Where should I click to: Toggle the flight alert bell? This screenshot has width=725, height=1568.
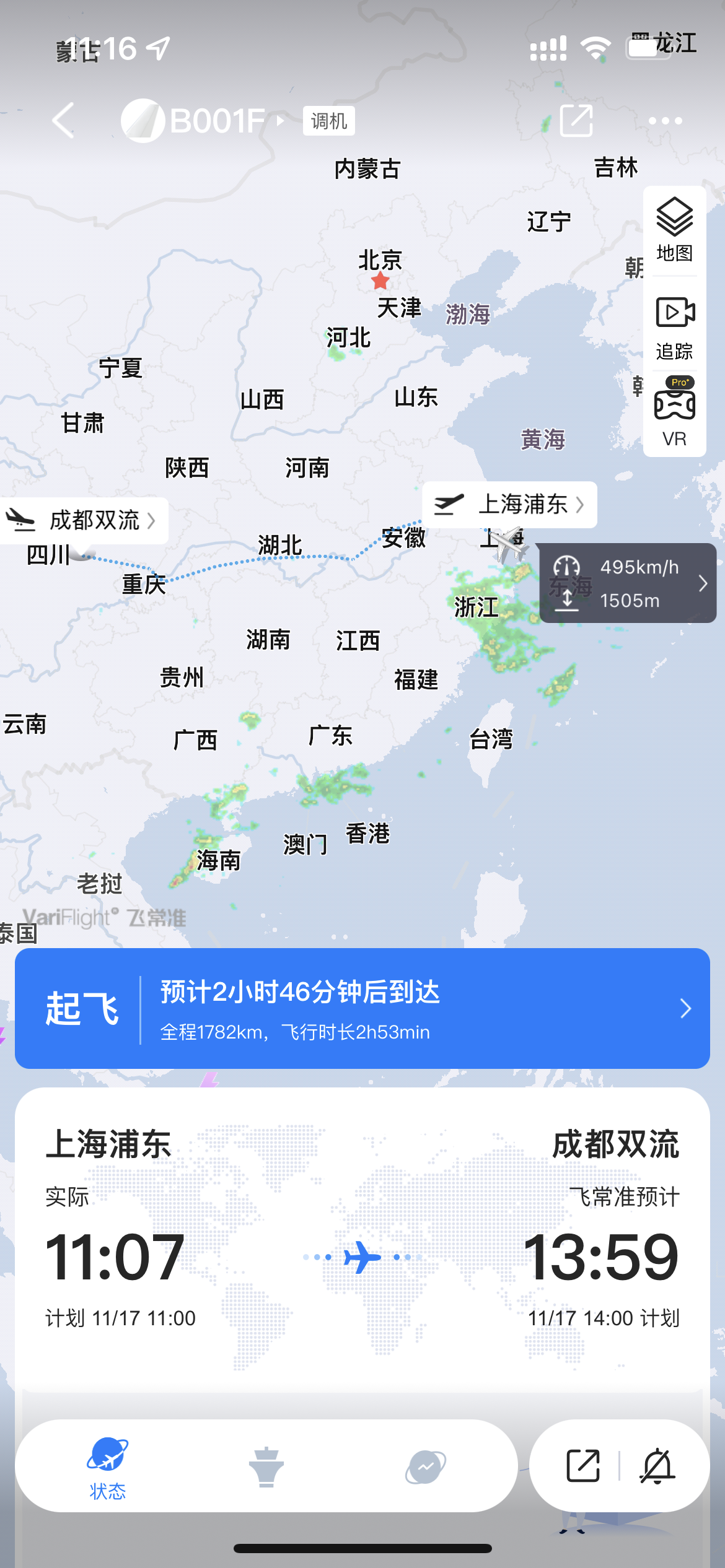click(x=657, y=1466)
